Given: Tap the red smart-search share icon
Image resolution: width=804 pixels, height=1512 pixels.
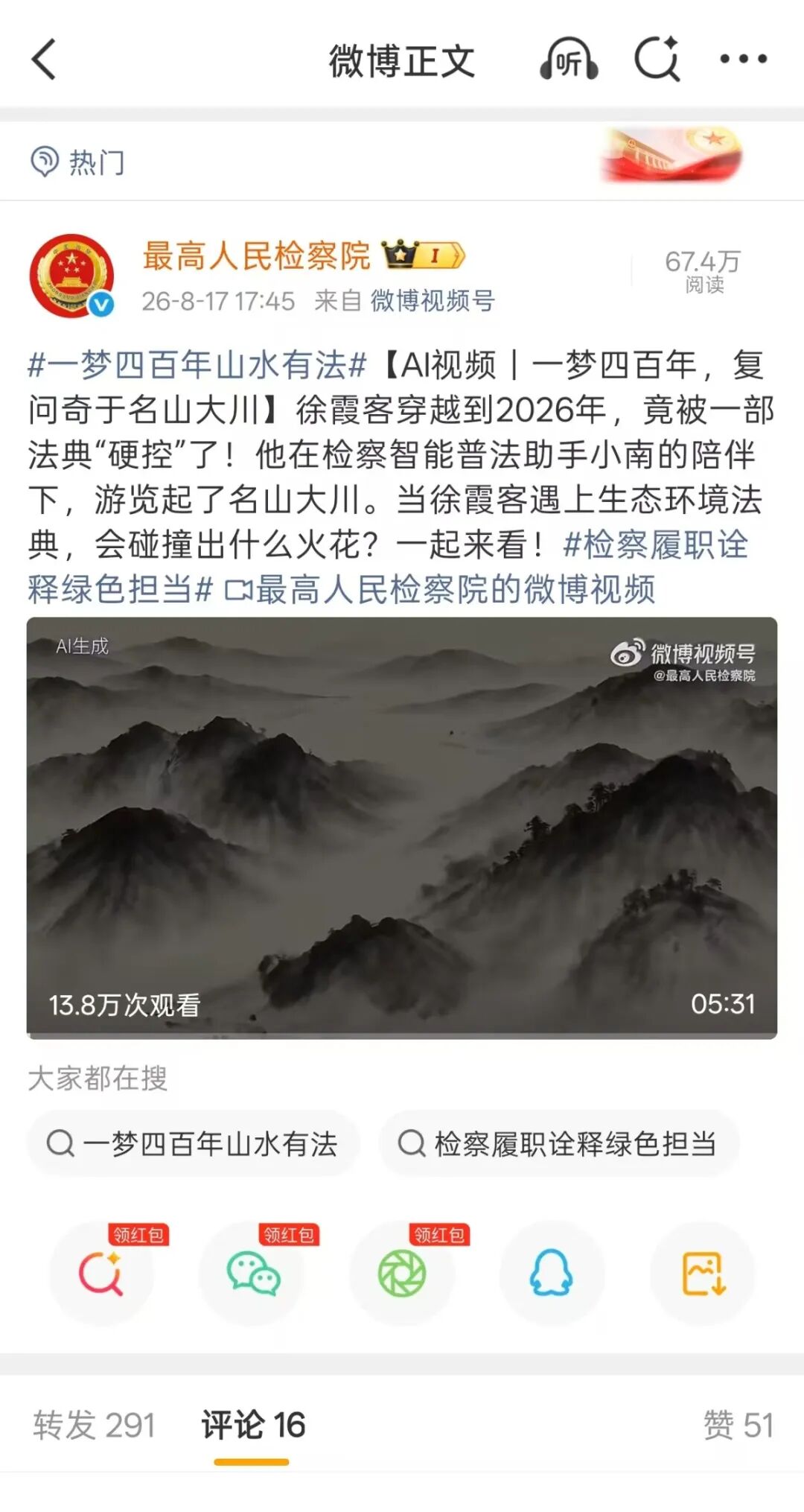Looking at the screenshot, I should coord(101,1273).
